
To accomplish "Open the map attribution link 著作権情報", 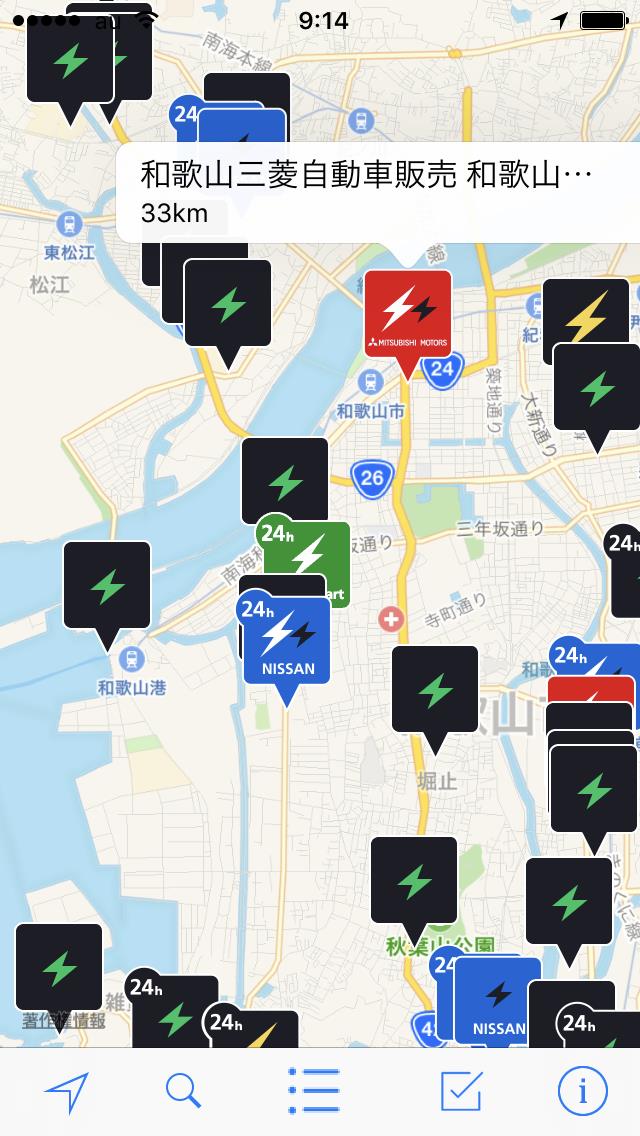I will [63, 1021].
